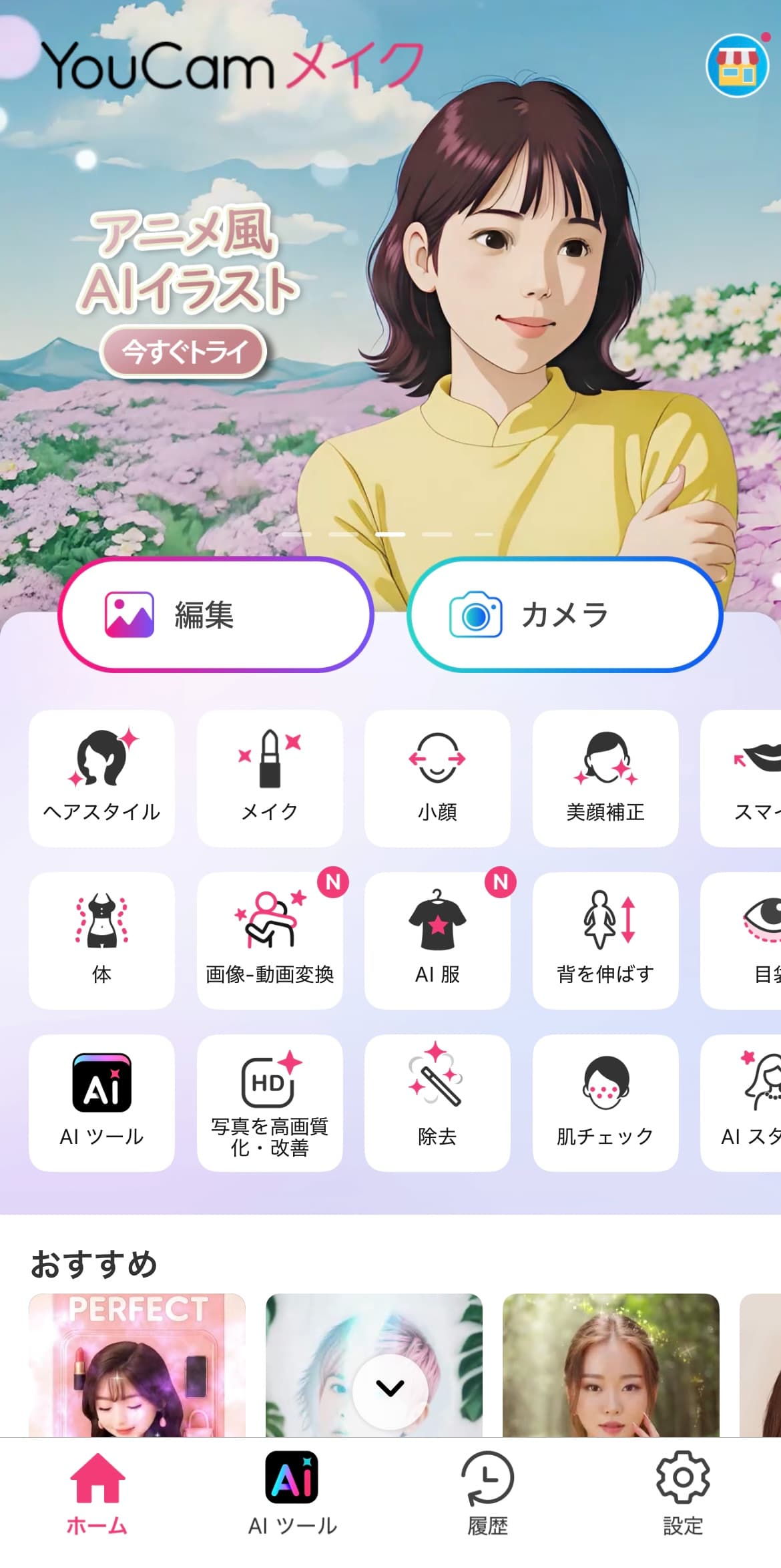
Task: Open the AI 服 tile
Action: [x=437, y=940]
